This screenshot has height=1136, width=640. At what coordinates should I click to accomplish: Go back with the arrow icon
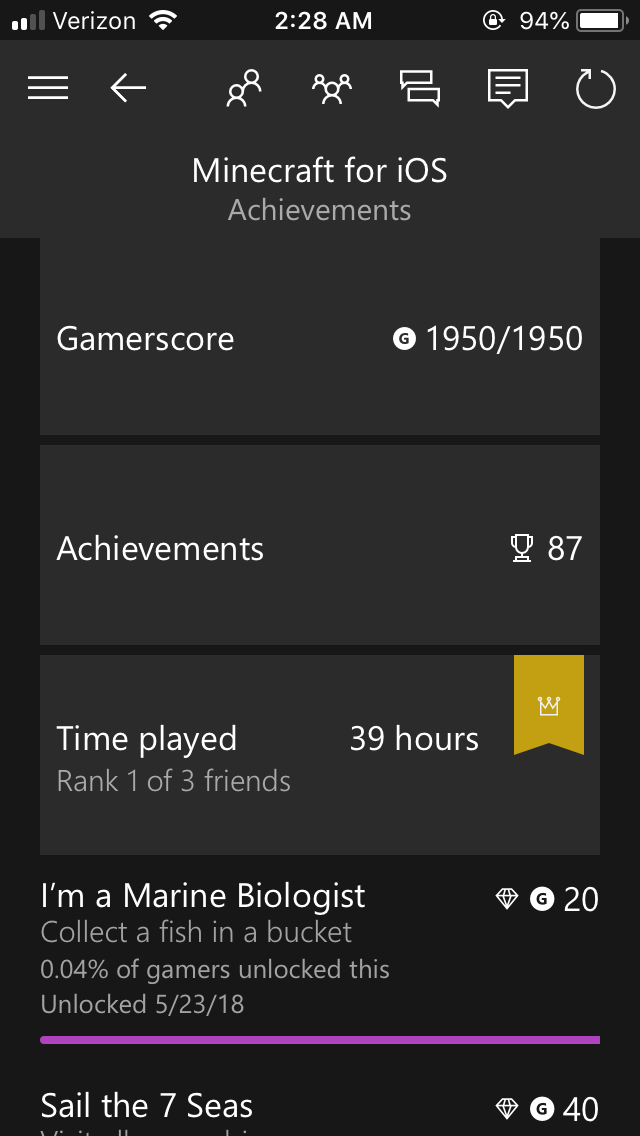point(128,89)
